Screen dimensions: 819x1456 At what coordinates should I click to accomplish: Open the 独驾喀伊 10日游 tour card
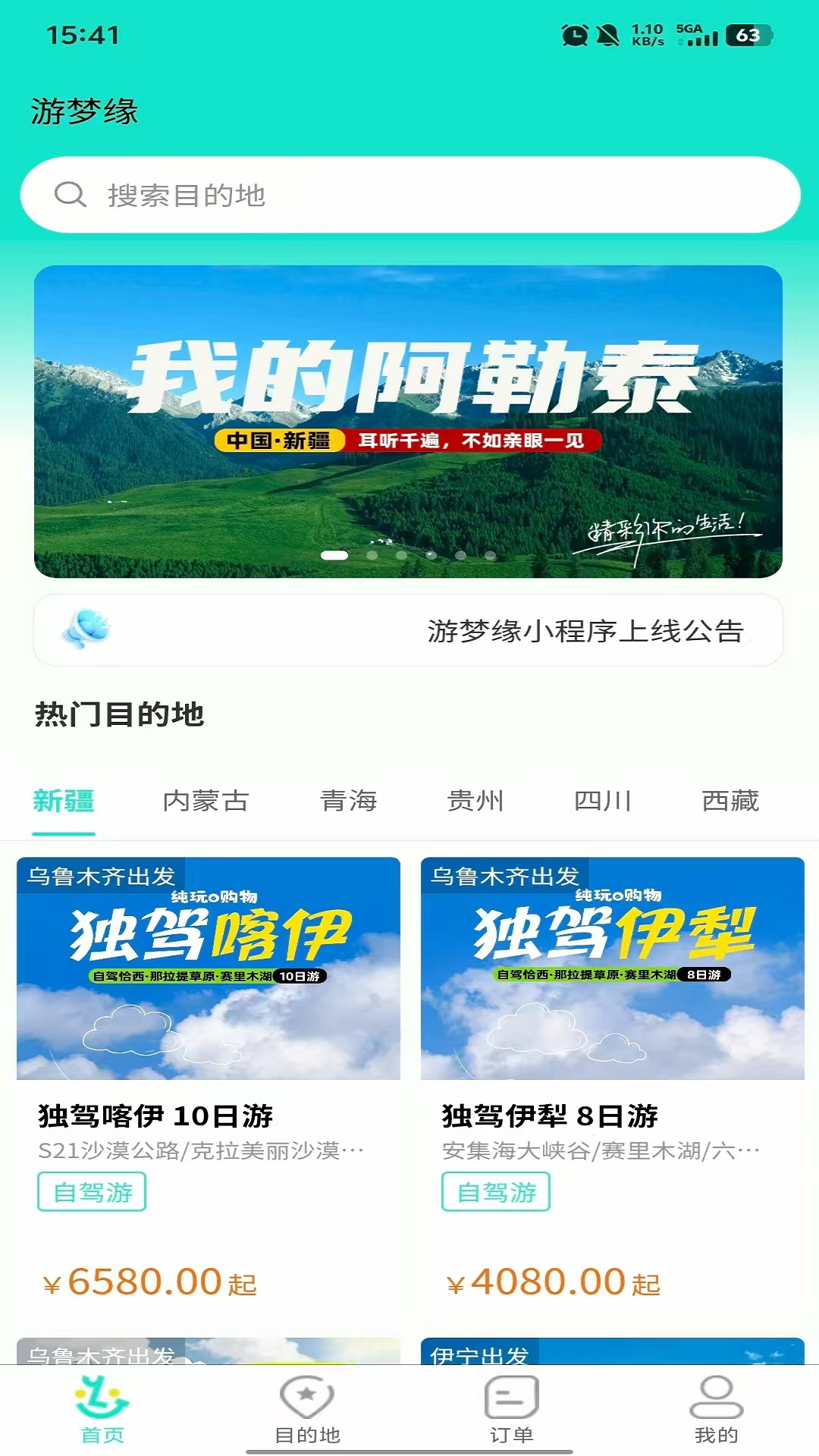(209, 1092)
